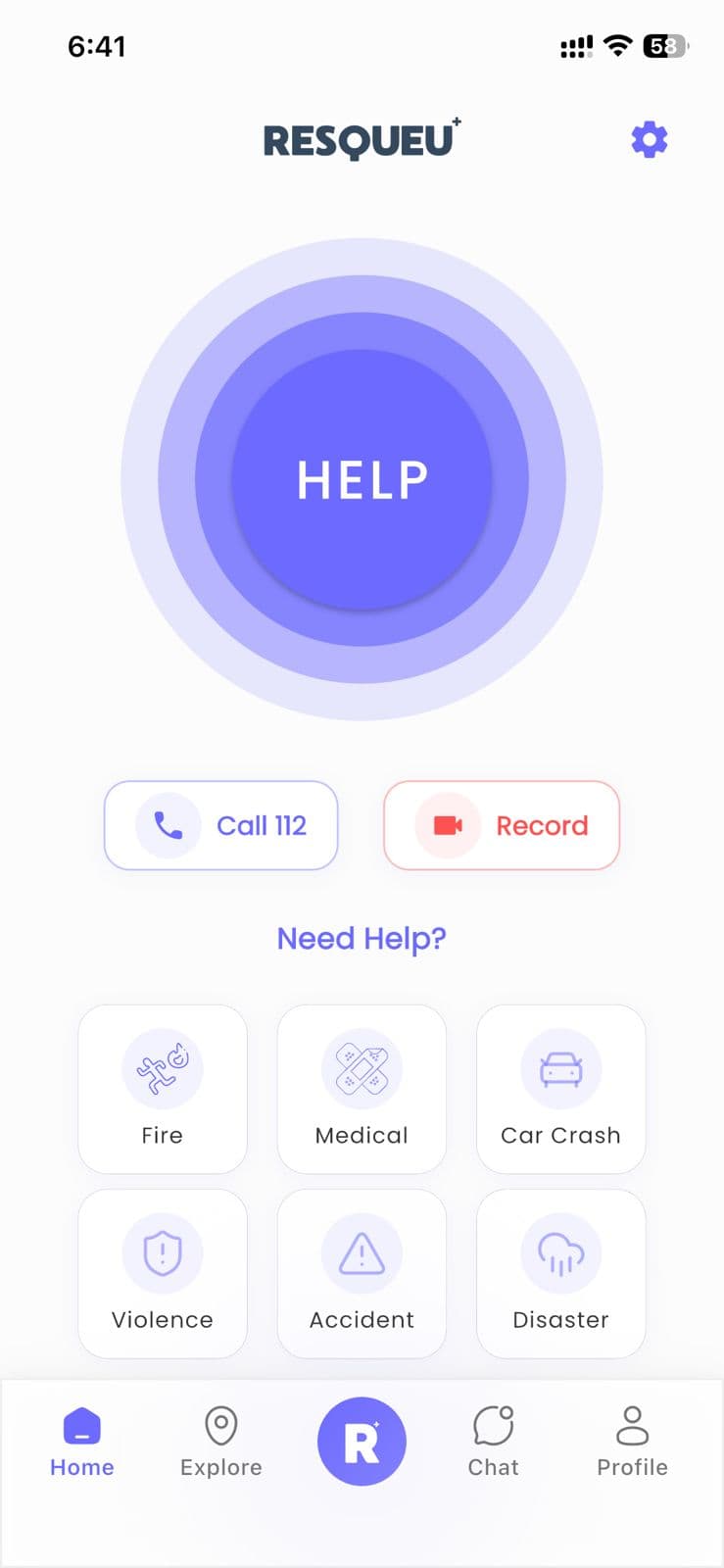
Task: Select the Medical emergency icon
Action: (x=362, y=1068)
